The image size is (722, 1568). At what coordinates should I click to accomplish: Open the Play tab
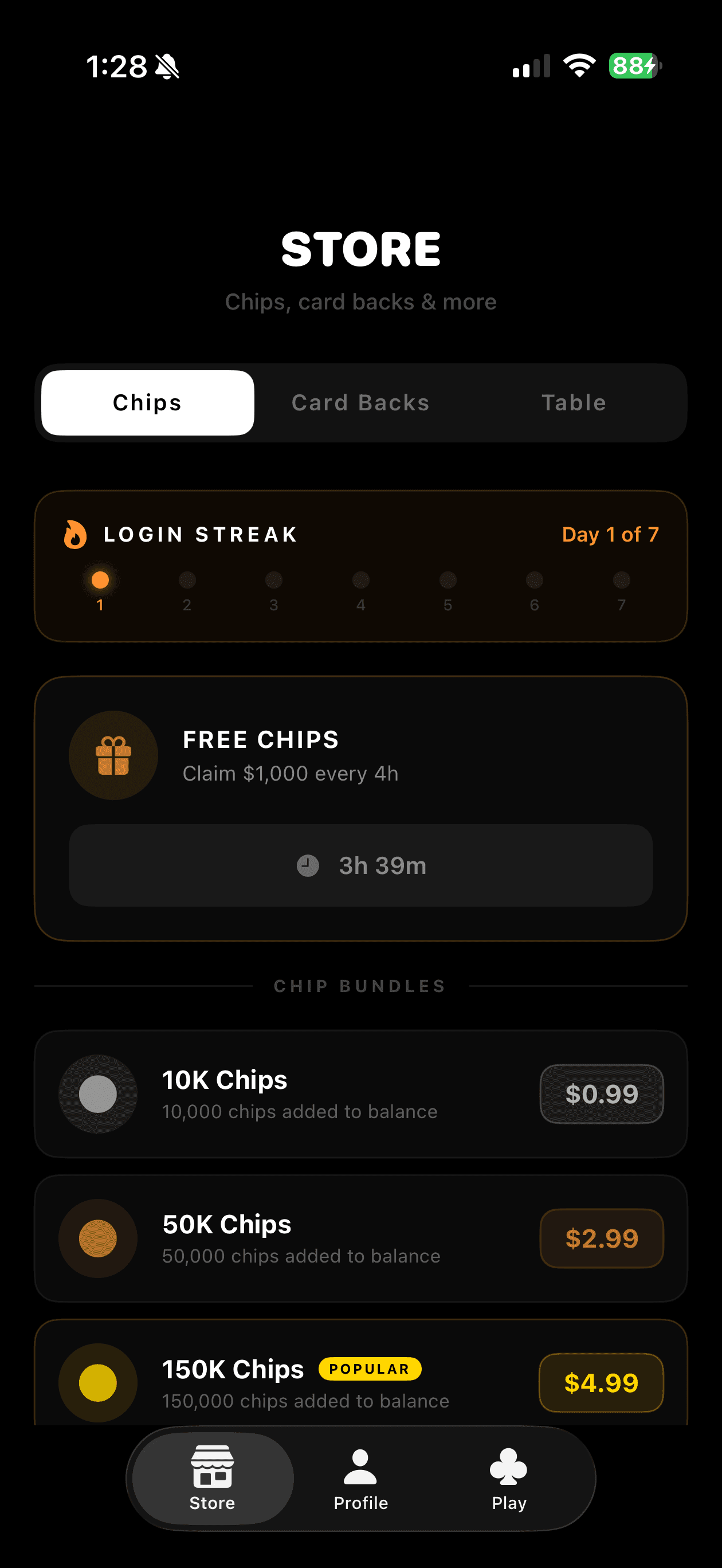tap(509, 1478)
